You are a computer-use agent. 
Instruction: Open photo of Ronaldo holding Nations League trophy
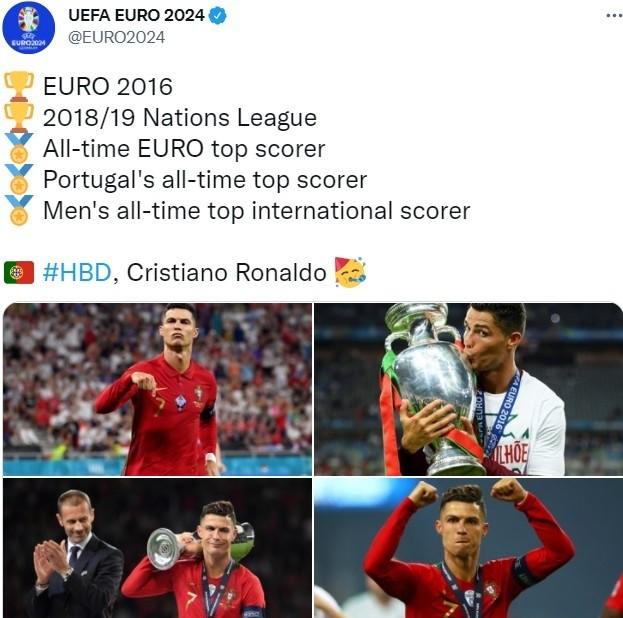(157, 547)
